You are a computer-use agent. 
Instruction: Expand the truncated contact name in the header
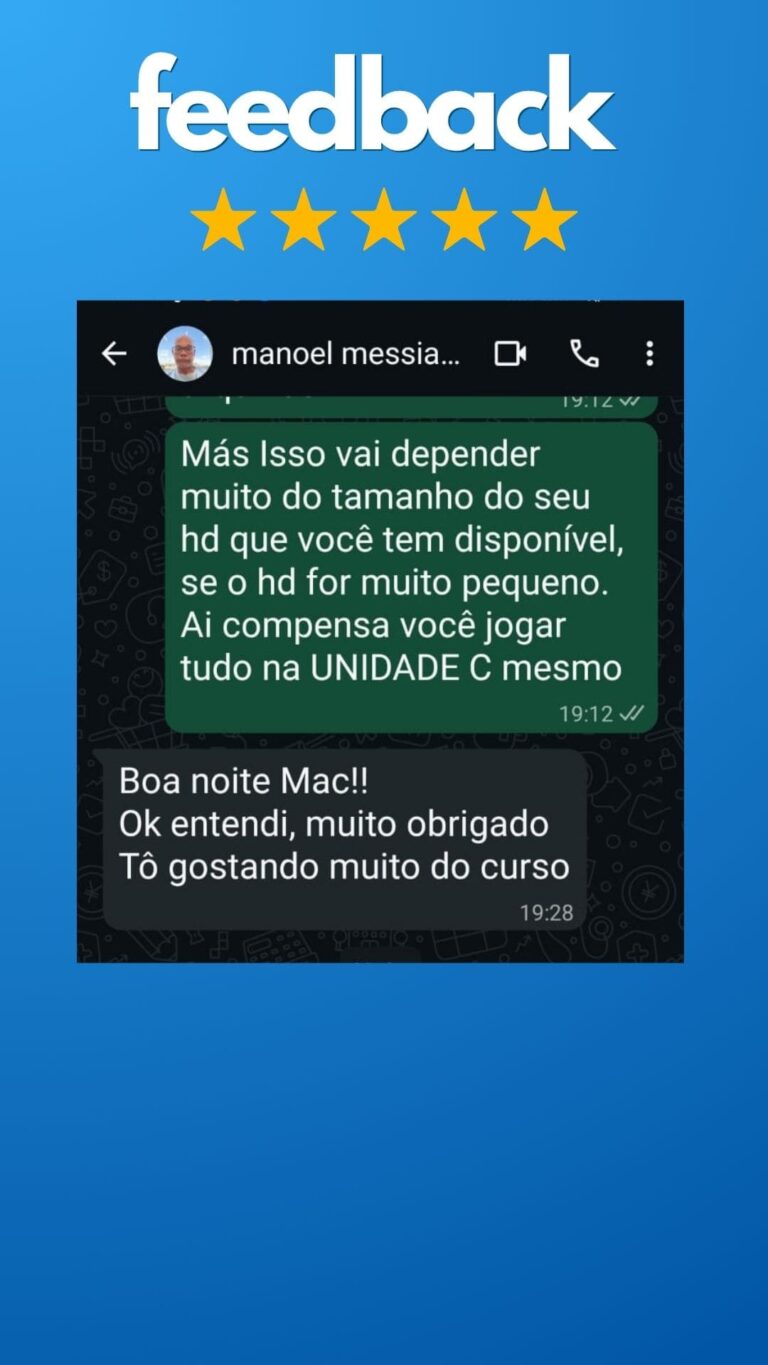pyautogui.click(x=345, y=353)
